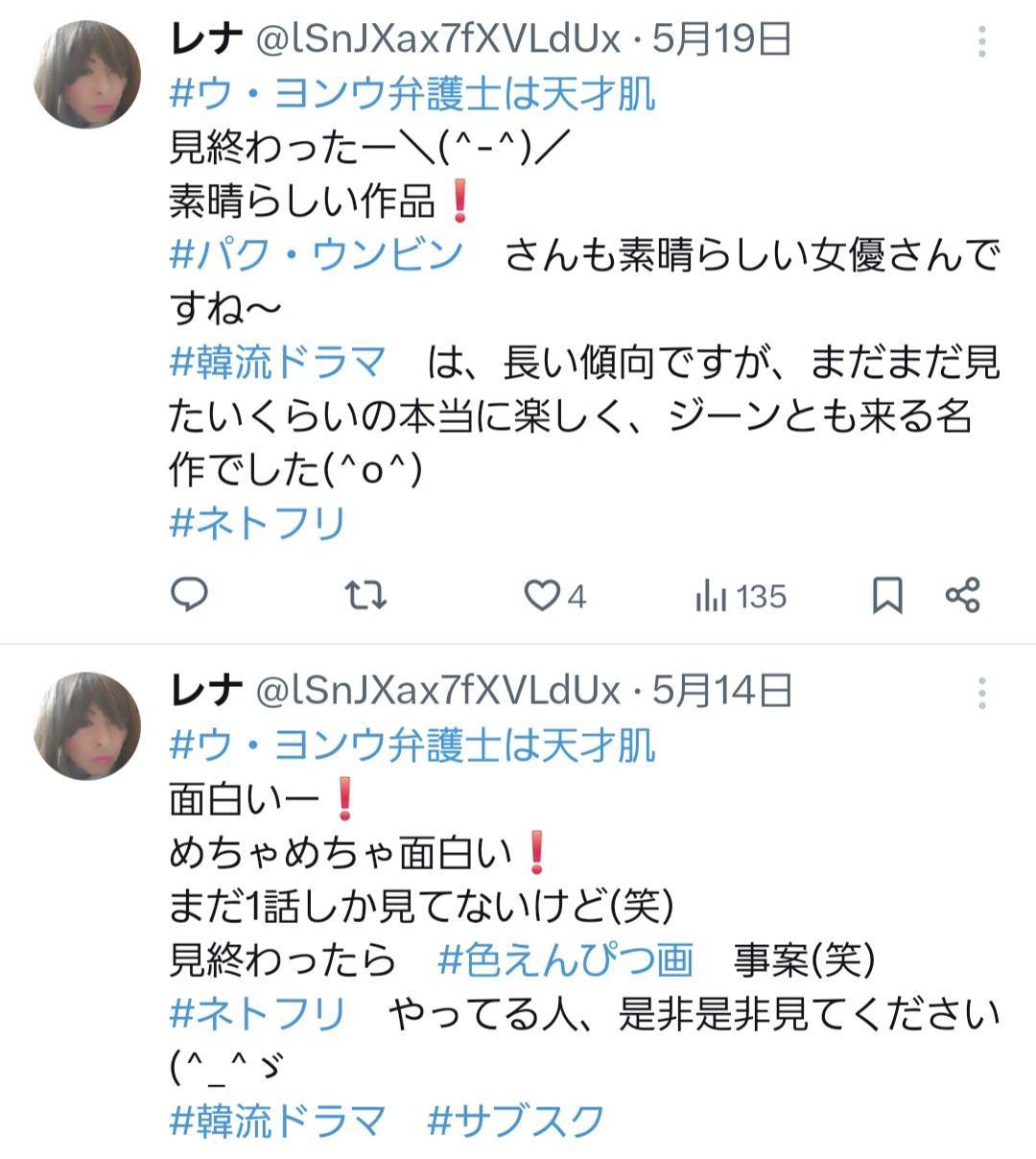The width and height of the screenshot is (1036, 1159).
Task: Open overflow menu on the 5月19日 tweet
Action: coord(981,42)
